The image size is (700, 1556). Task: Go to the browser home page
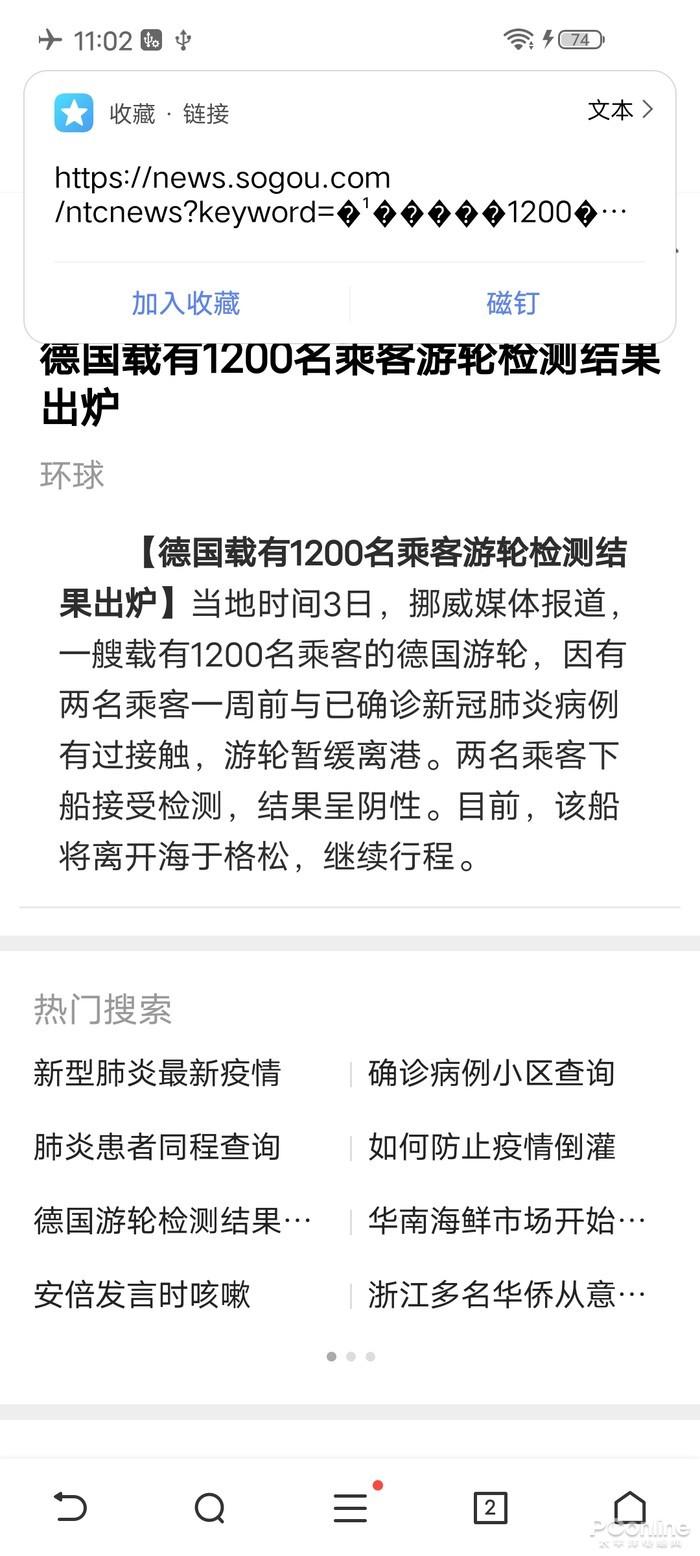[630, 1507]
